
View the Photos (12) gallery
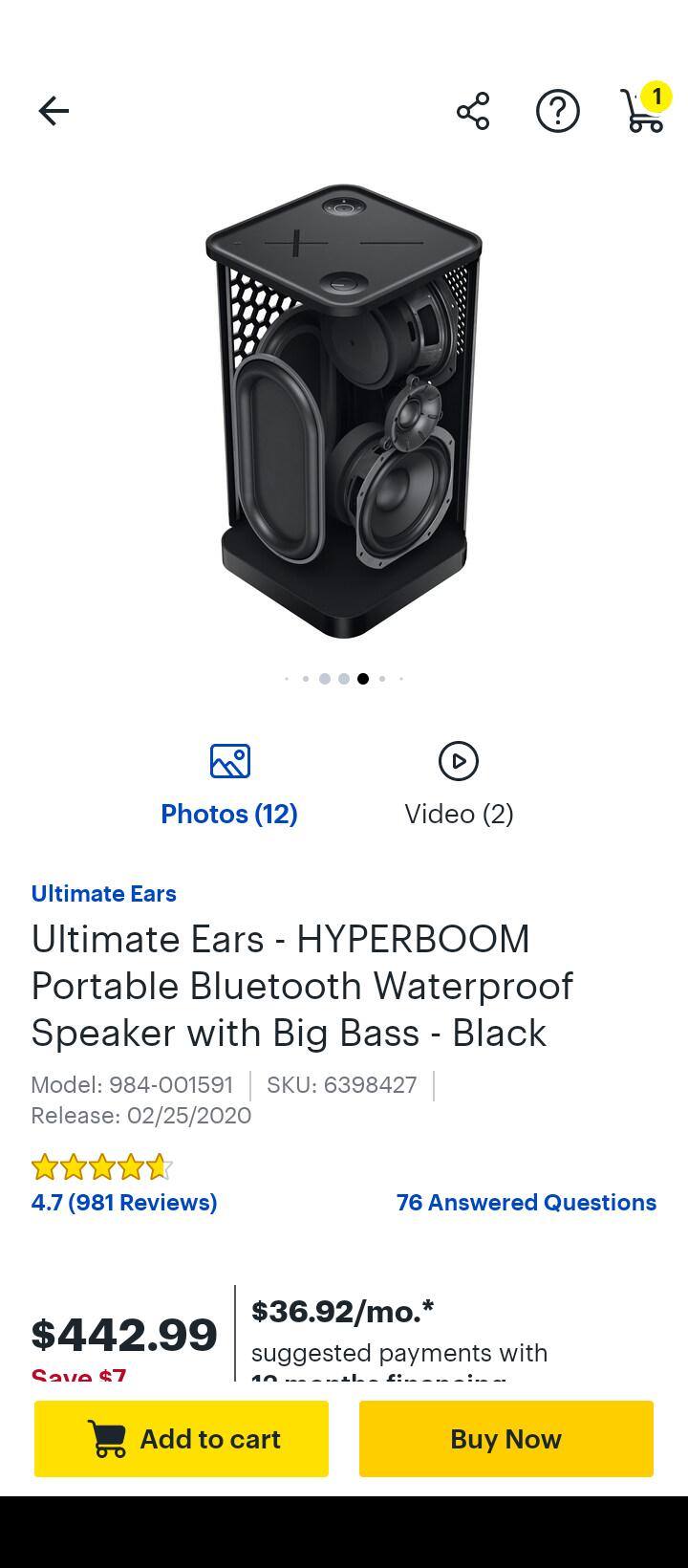tap(229, 785)
